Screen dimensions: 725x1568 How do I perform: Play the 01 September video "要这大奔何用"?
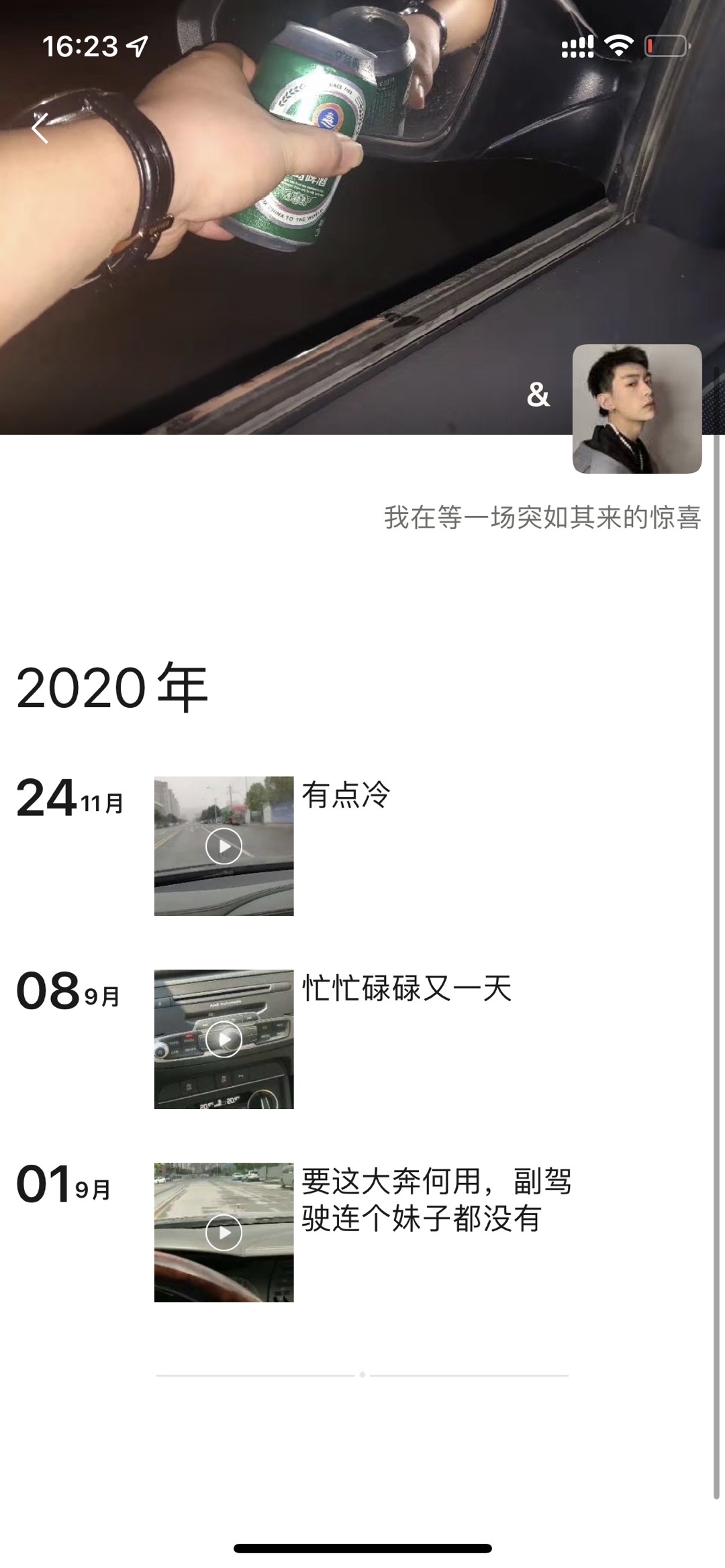point(224,1233)
